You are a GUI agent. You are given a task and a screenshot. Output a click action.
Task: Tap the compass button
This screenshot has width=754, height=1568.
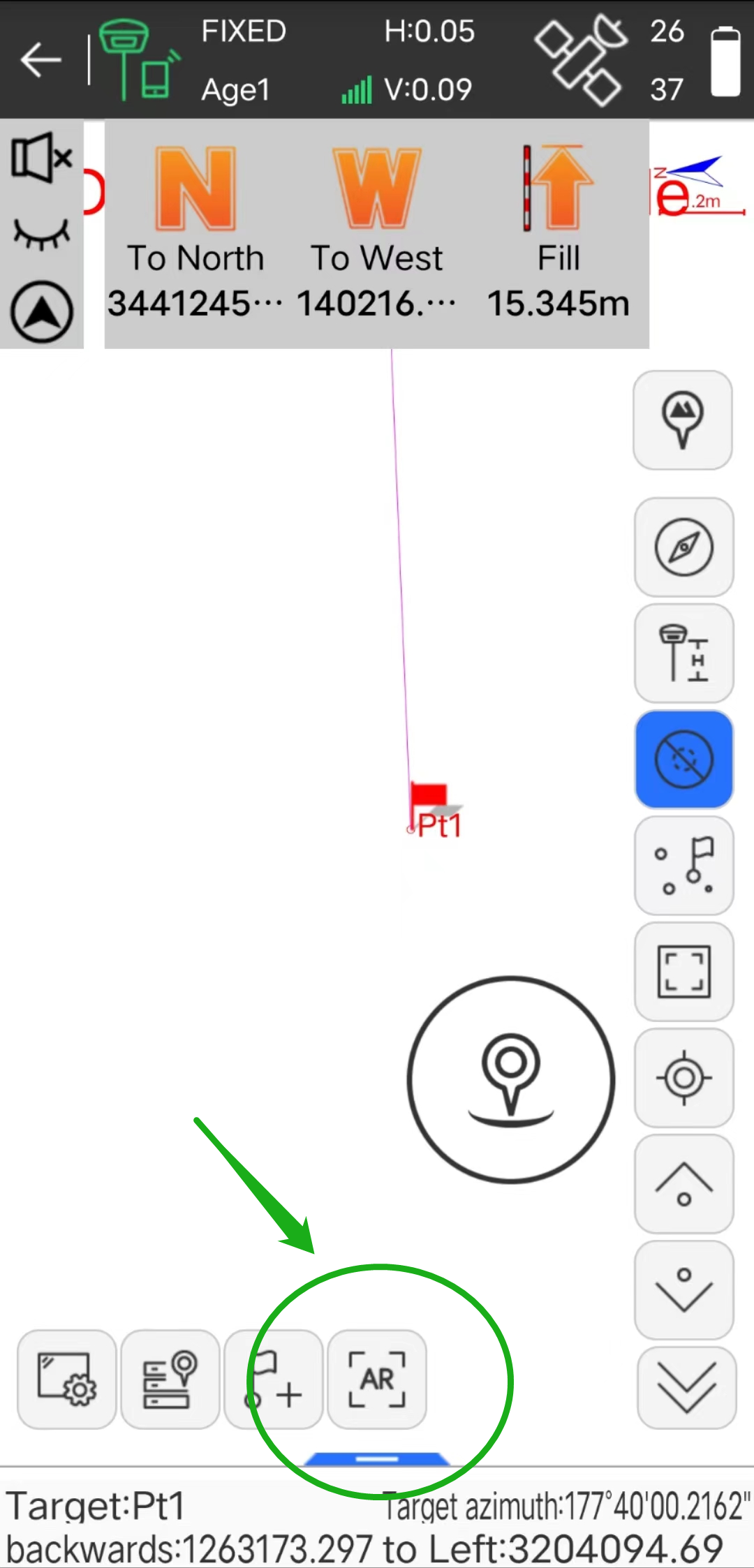coord(683,547)
